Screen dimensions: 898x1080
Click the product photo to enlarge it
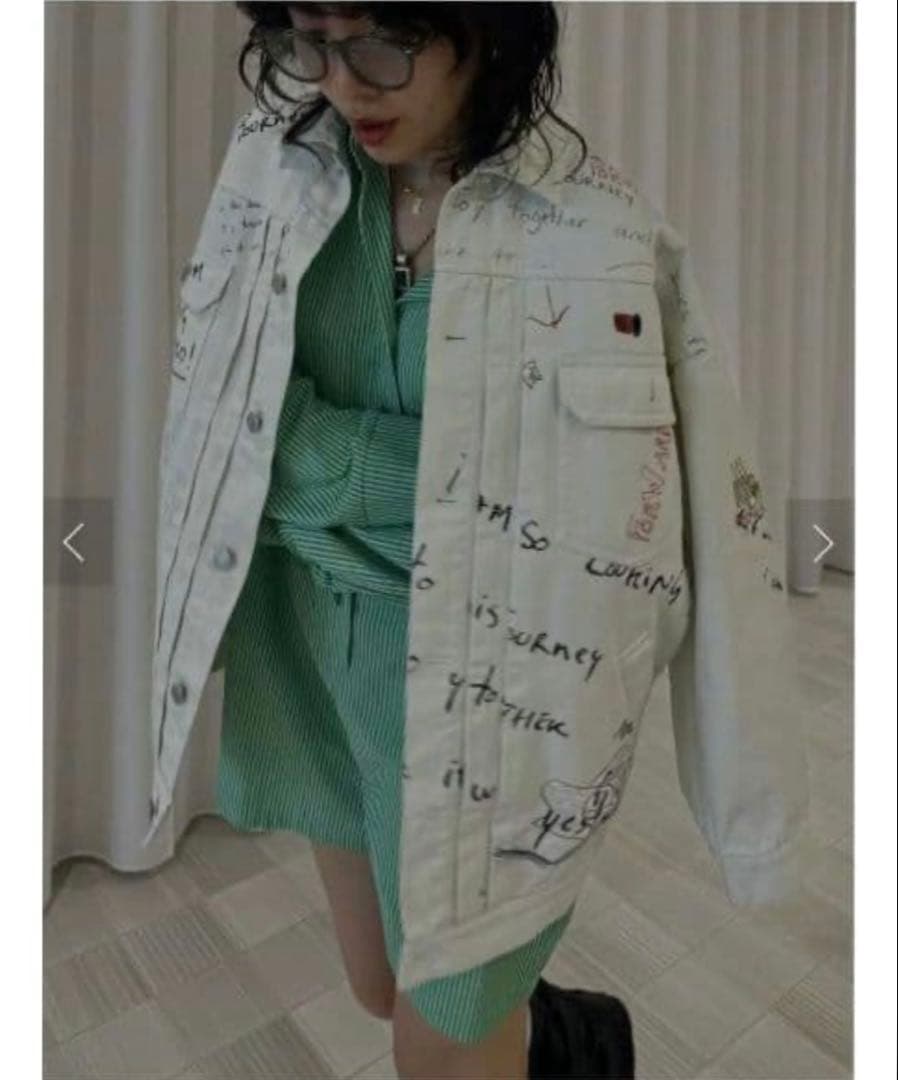coord(450,540)
